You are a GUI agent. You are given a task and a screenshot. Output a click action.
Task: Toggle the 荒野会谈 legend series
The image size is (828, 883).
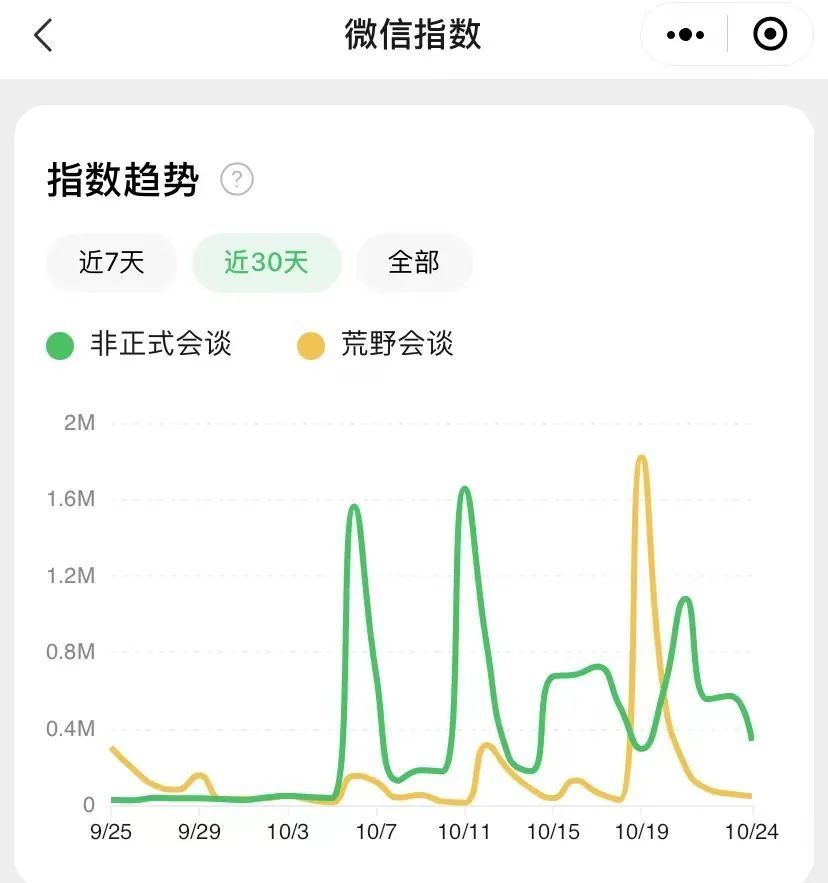tap(377, 345)
